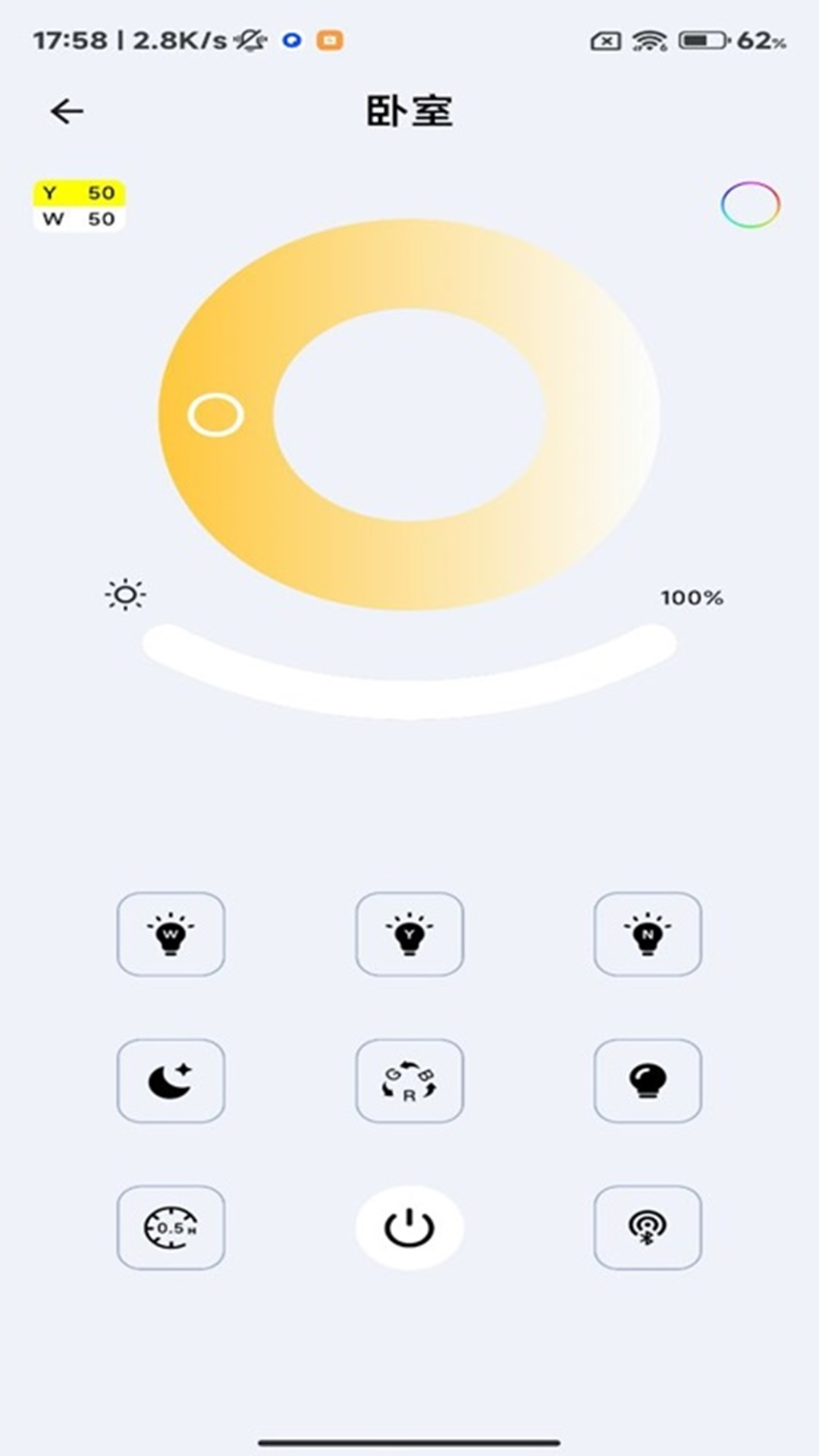Tap the ordinary bulb lighting mode icon
The height and width of the screenshot is (1456, 819).
[x=648, y=1083]
